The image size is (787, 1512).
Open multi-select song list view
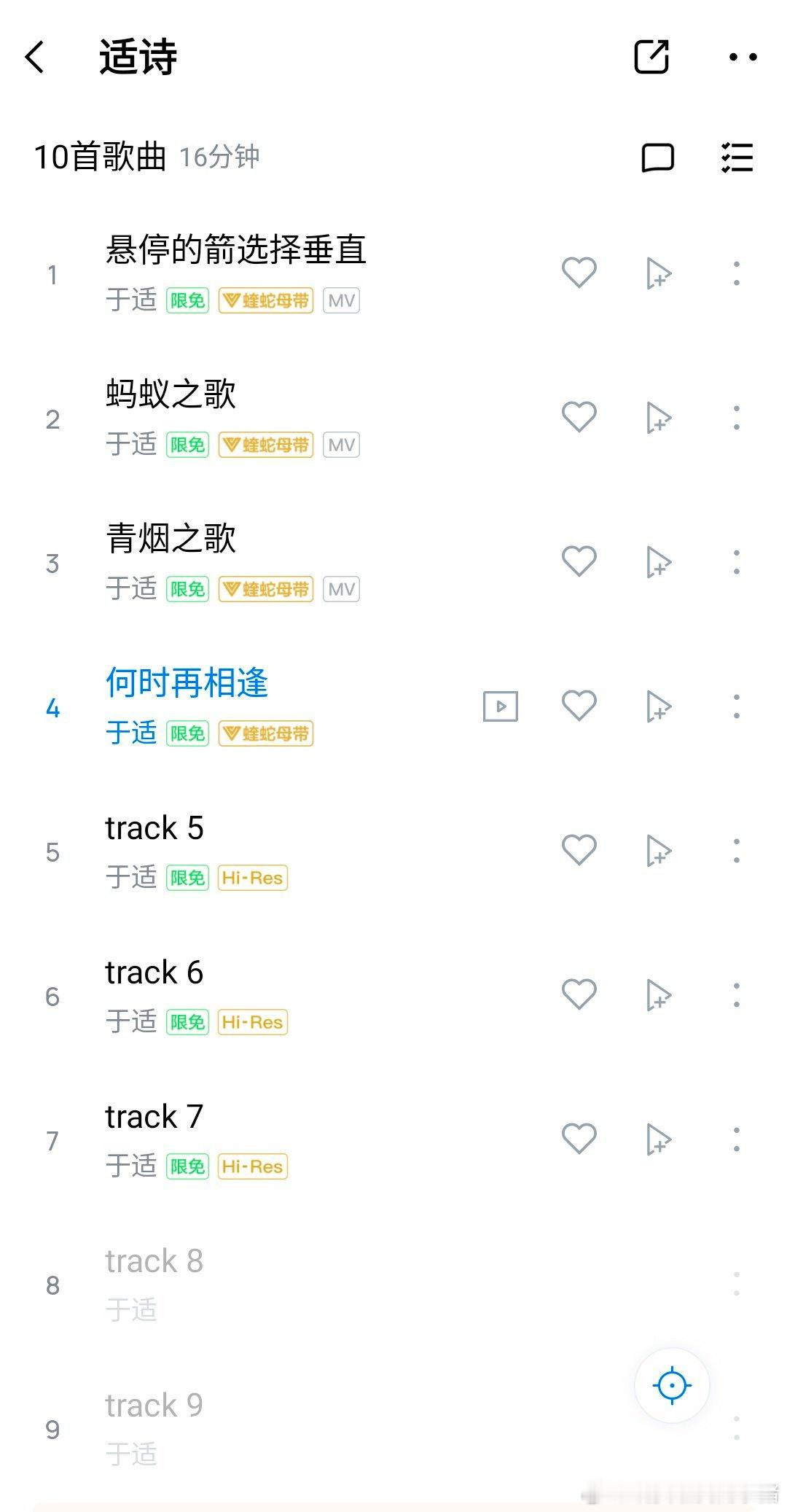click(x=736, y=159)
